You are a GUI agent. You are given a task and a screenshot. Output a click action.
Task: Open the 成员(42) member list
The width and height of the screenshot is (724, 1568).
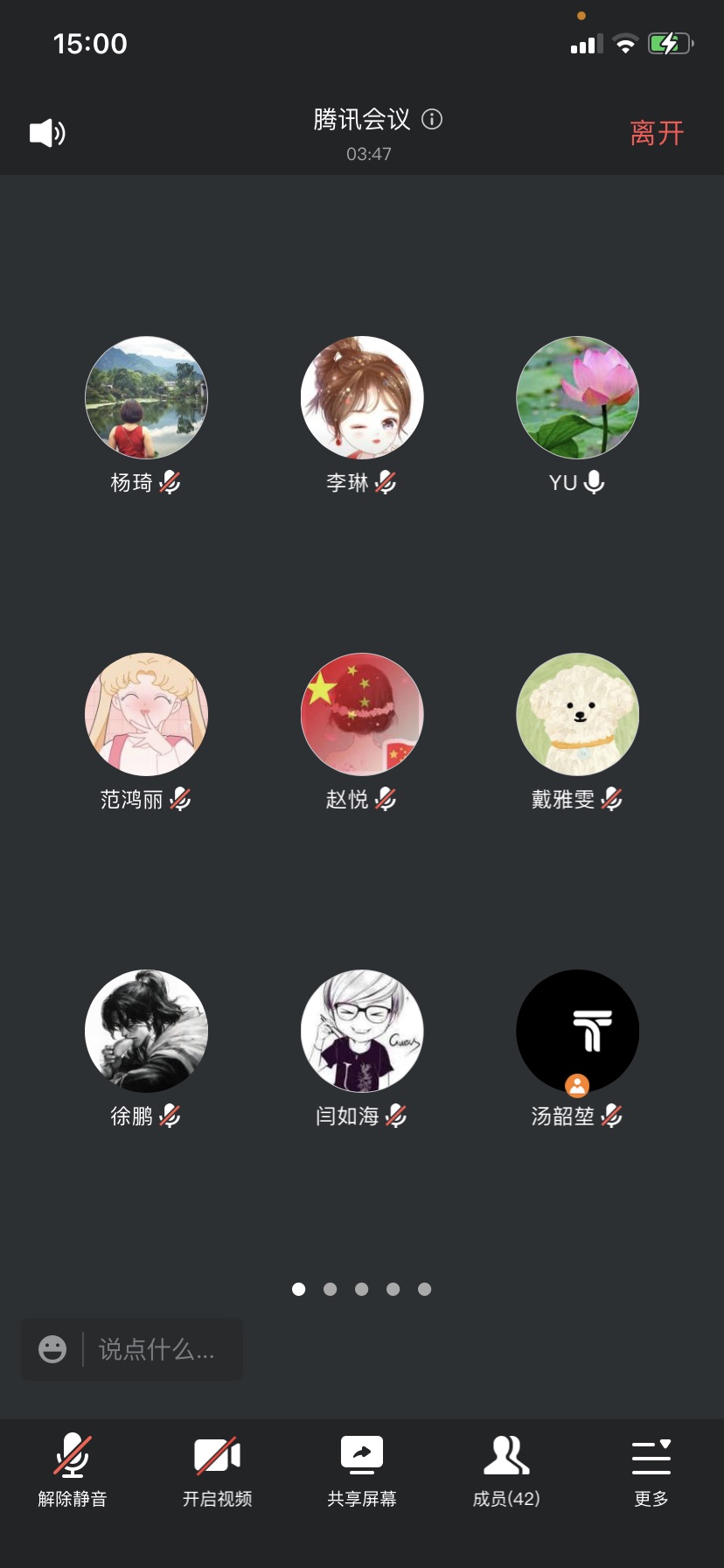pyautogui.click(x=506, y=1471)
